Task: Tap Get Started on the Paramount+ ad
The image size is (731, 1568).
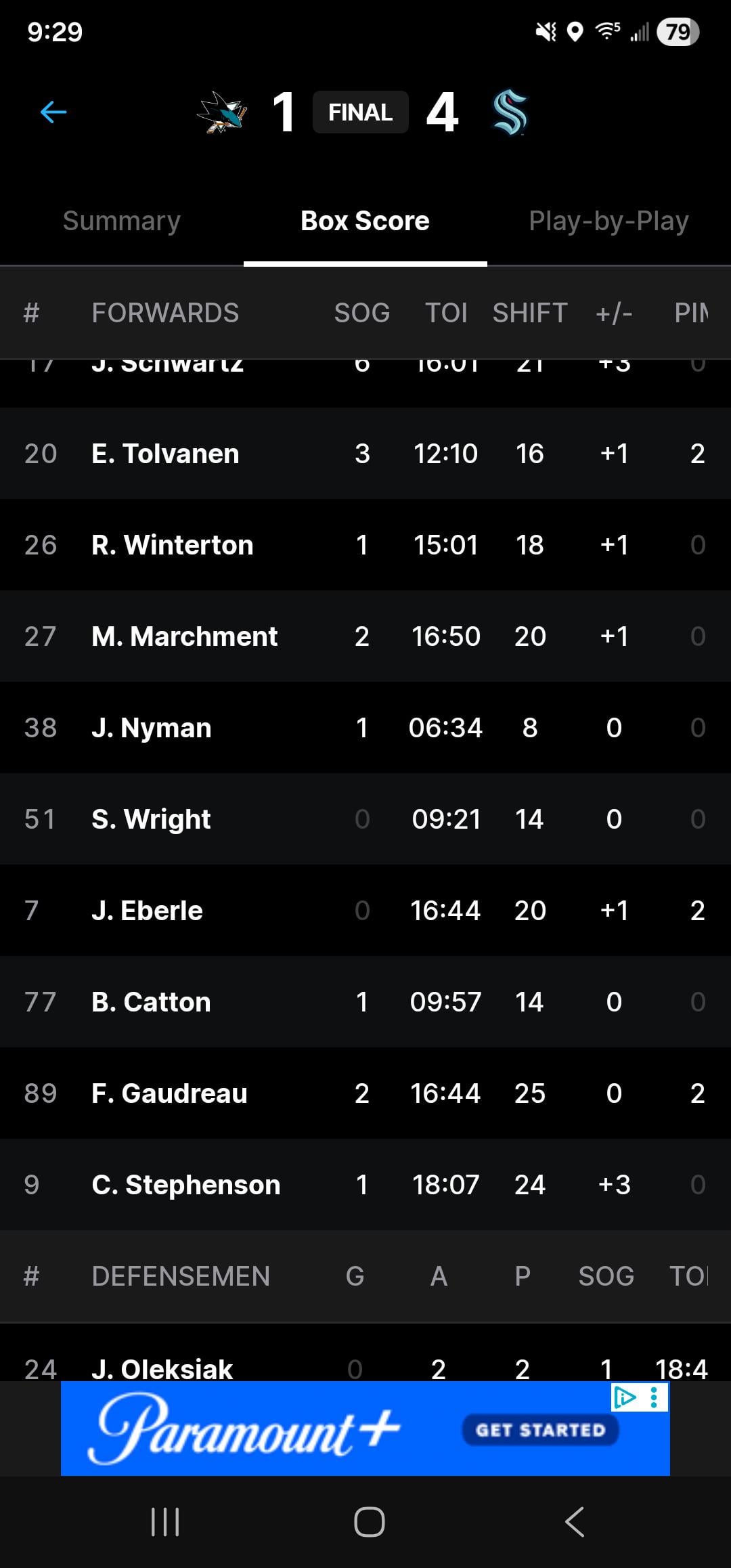Action: 540,1430
